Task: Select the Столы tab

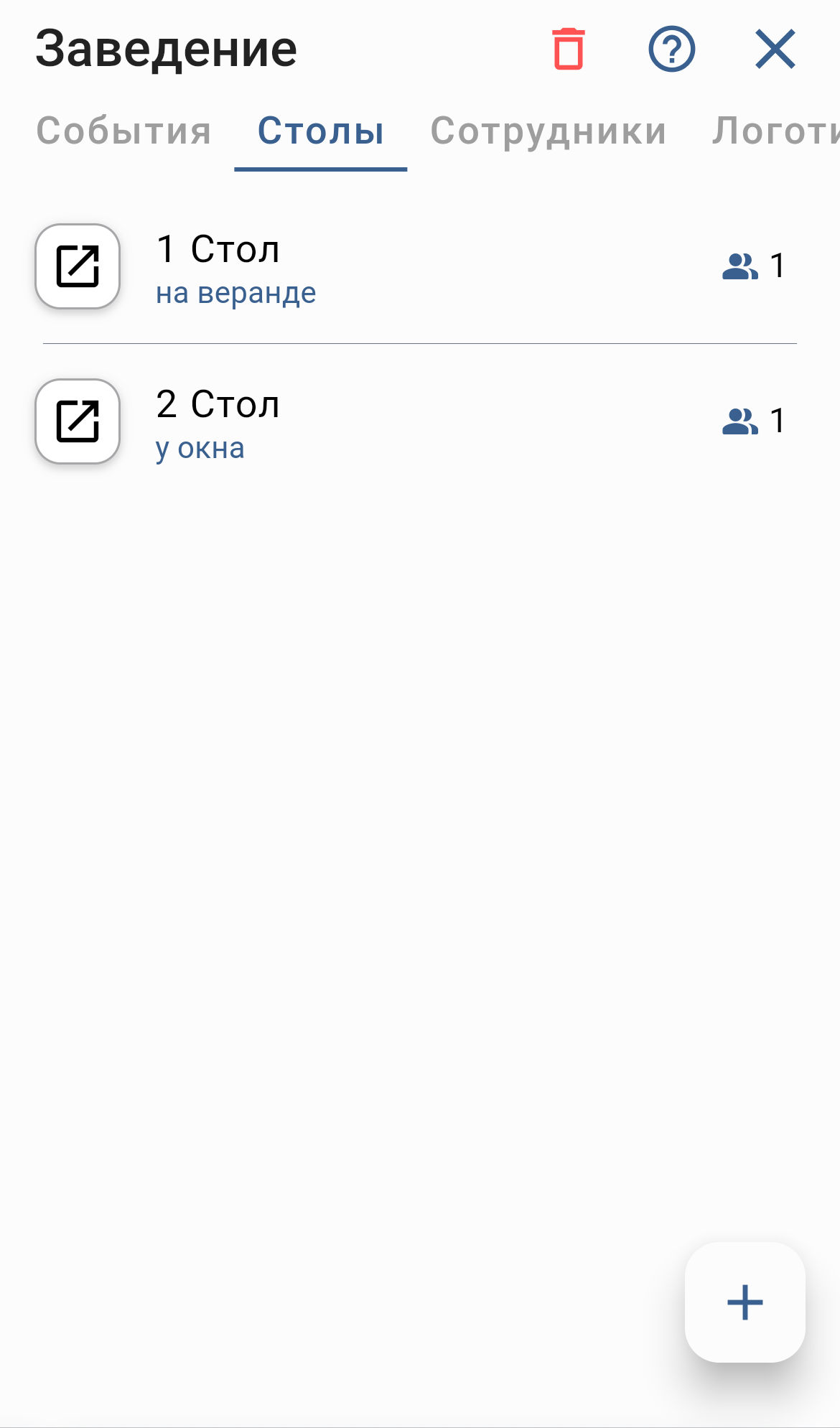Action: click(x=320, y=131)
